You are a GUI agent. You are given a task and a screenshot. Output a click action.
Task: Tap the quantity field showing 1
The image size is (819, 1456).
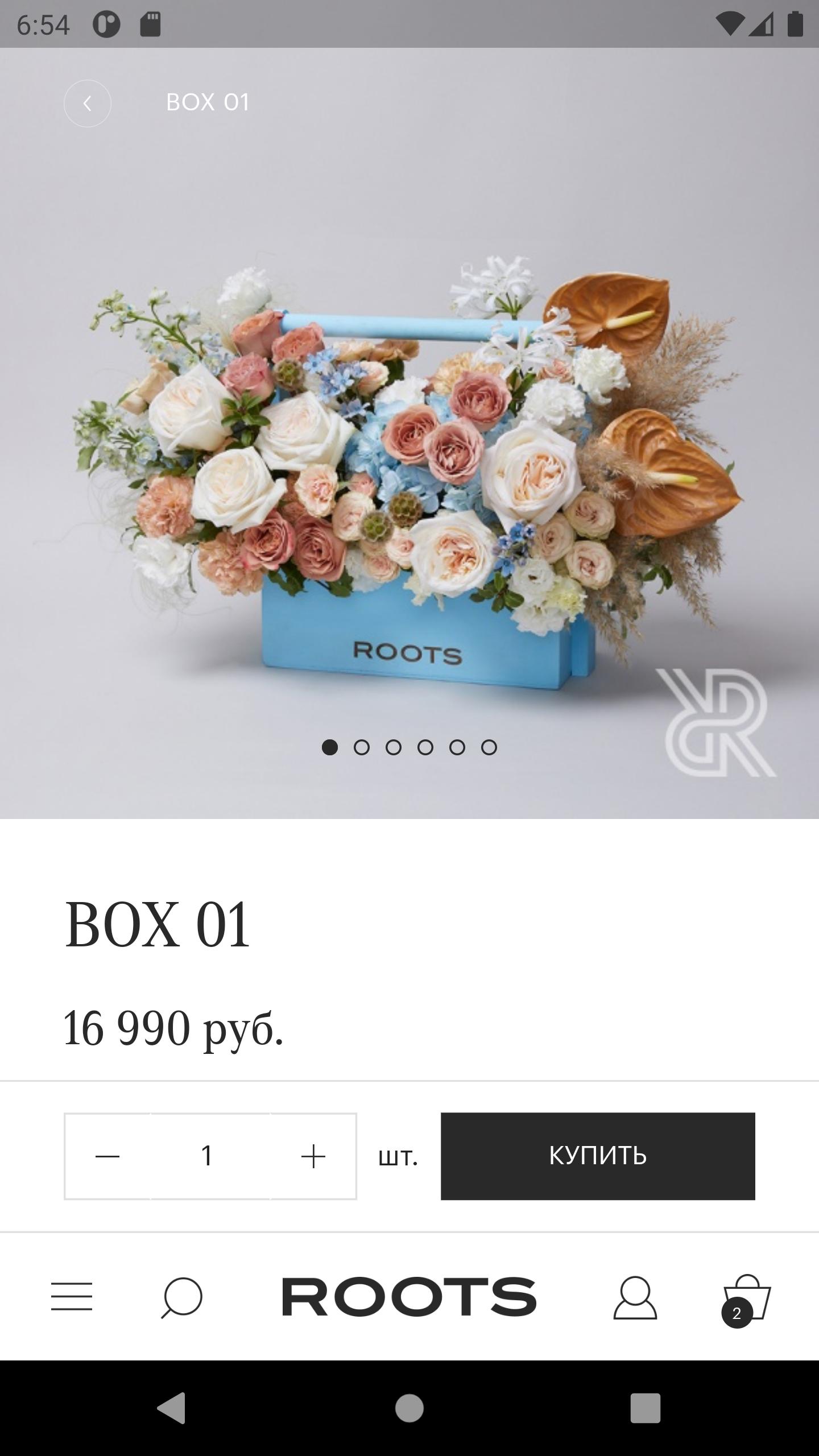208,1156
